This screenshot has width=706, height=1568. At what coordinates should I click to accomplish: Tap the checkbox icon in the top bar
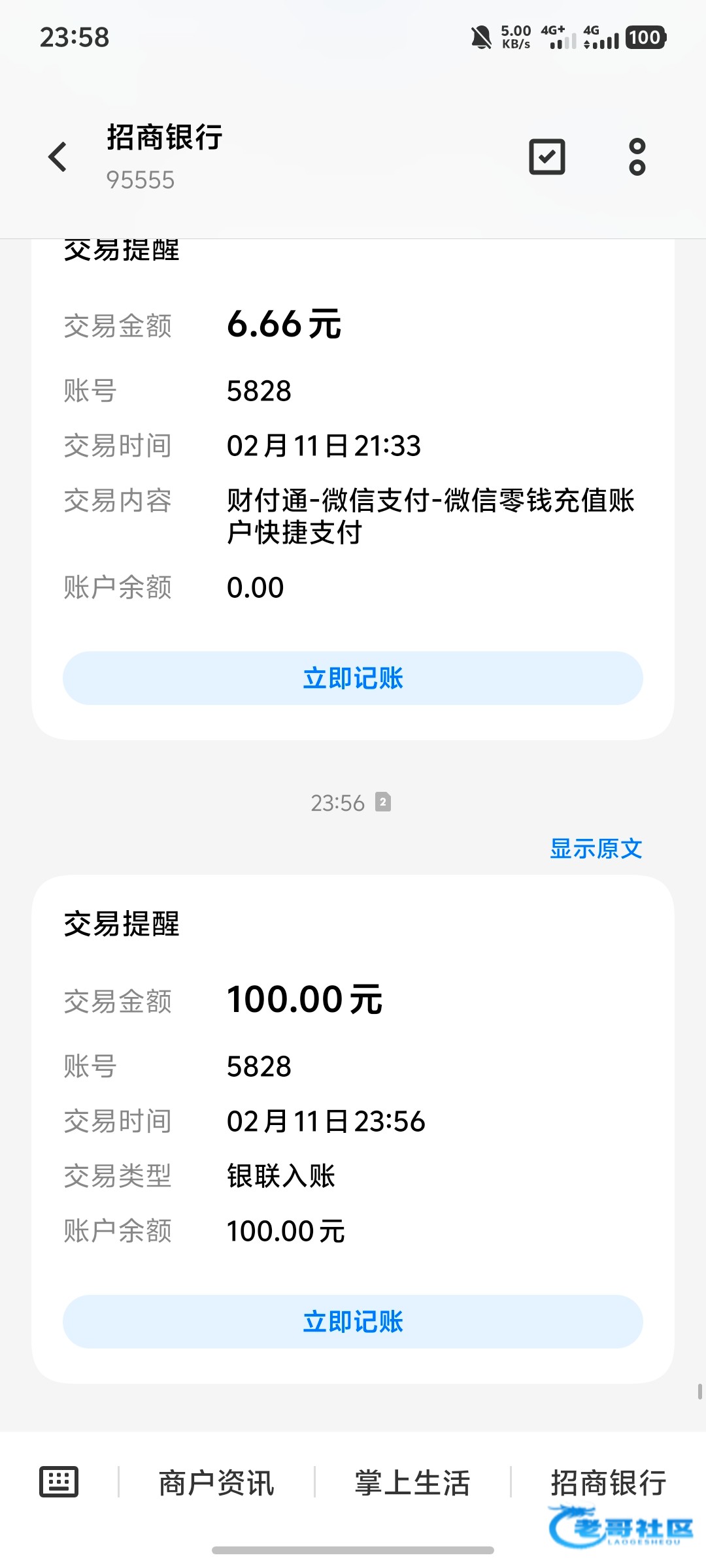(546, 157)
